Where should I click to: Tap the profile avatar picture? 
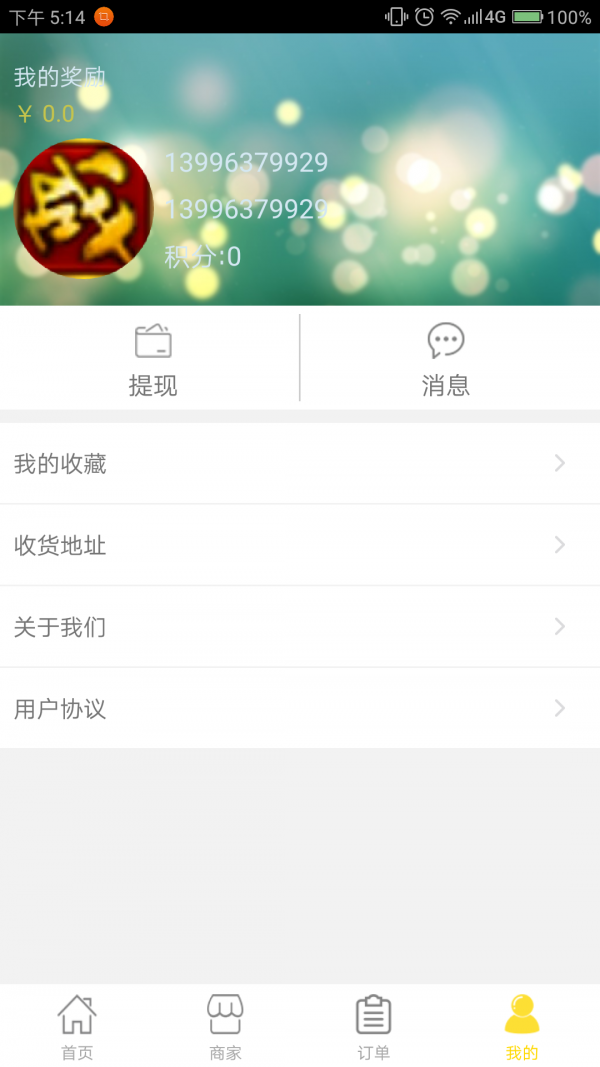(x=84, y=208)
